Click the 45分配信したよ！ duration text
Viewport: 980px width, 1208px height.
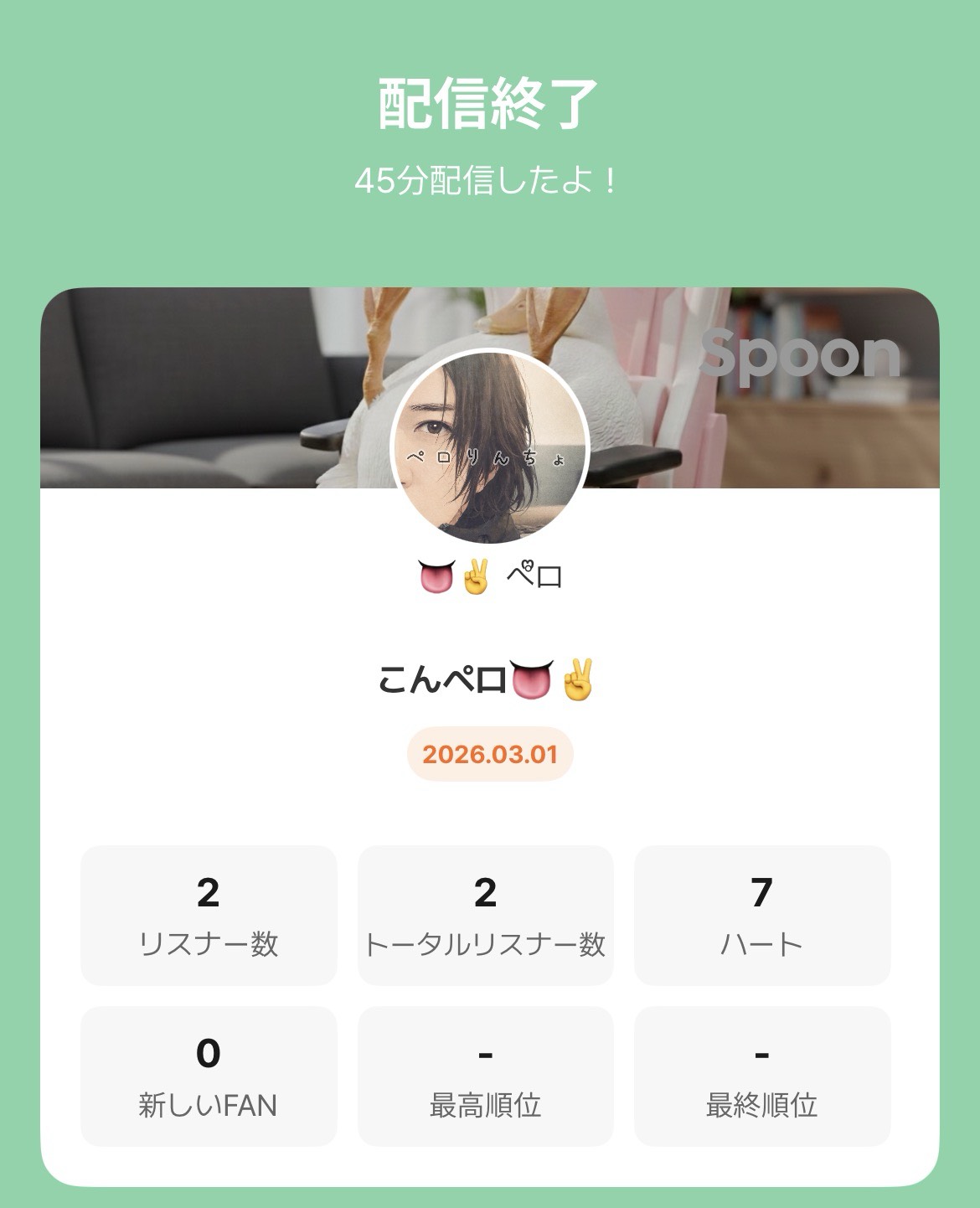coord(489,178)
